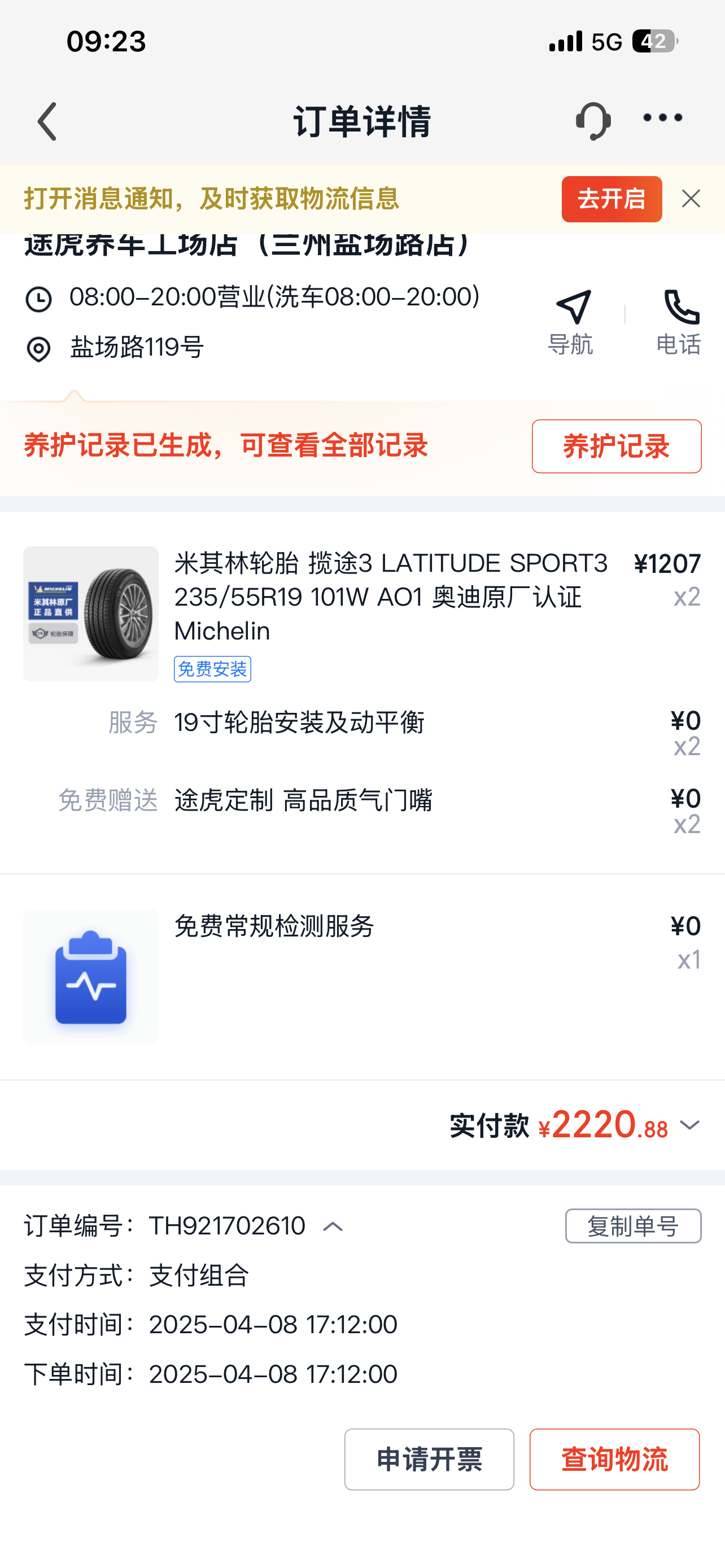Open 养护记录 maintenance records
Viewport: 725px width, 1568px height.
click(616, 446)
